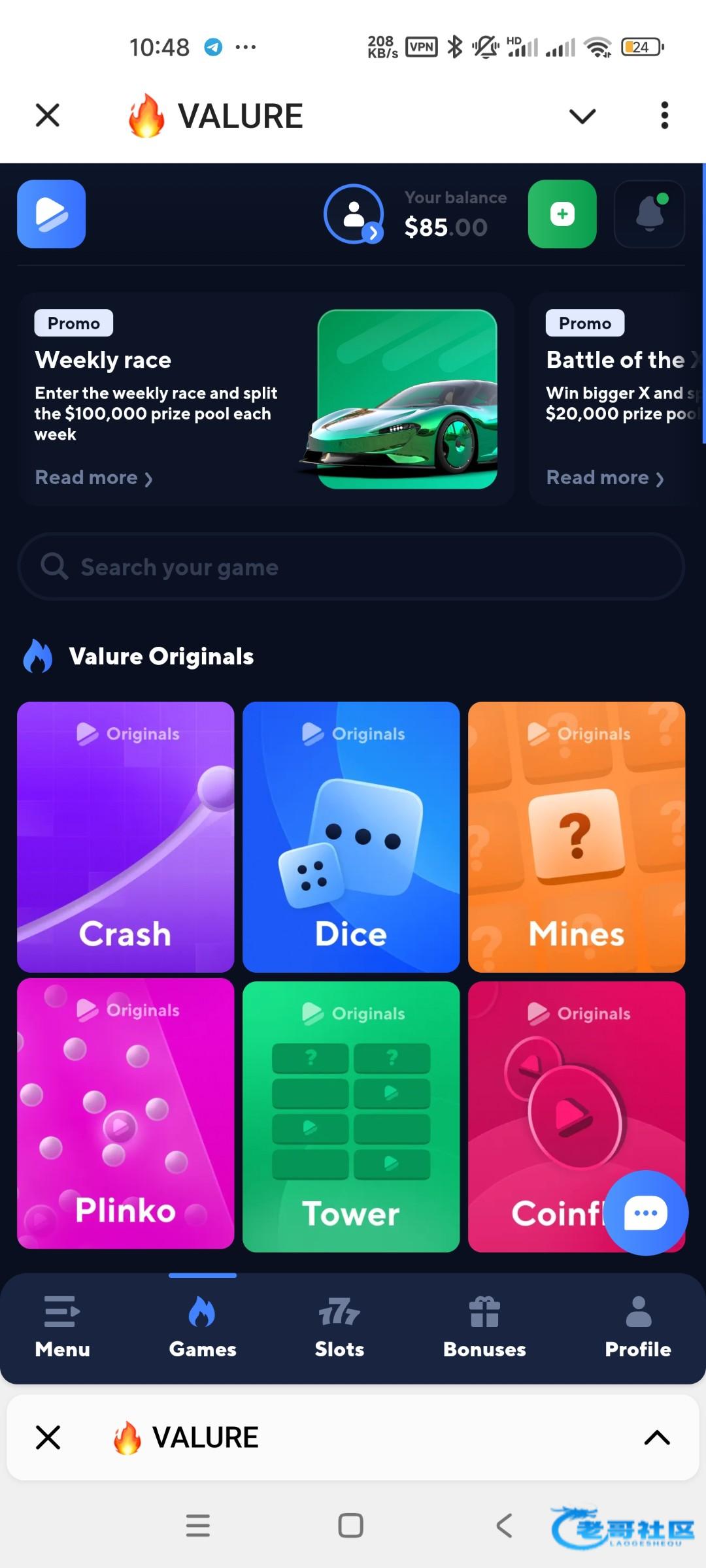Select the Plinko game card
Screen dimensions: 706x1568
tap(126, 1114)
